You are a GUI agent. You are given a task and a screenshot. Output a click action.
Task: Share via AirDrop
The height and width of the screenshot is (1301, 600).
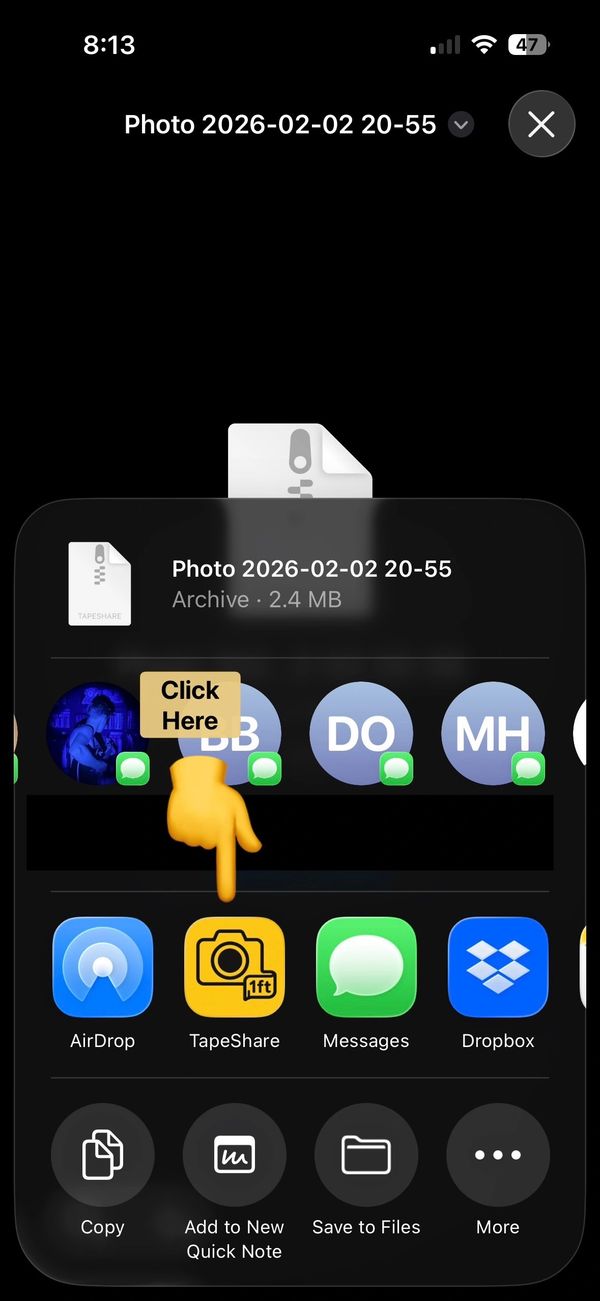(x=102, y=967)
